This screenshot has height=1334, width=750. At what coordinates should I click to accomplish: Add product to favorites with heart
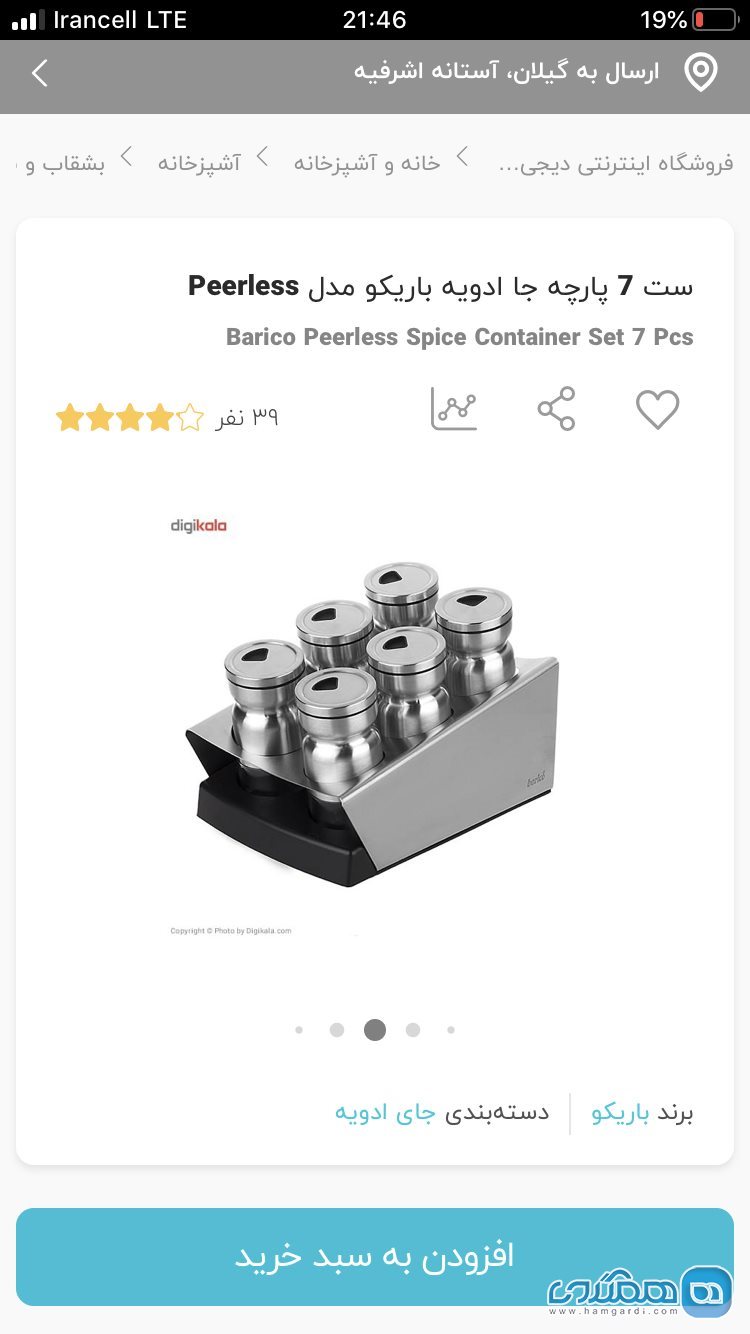[x=657, y=410]
